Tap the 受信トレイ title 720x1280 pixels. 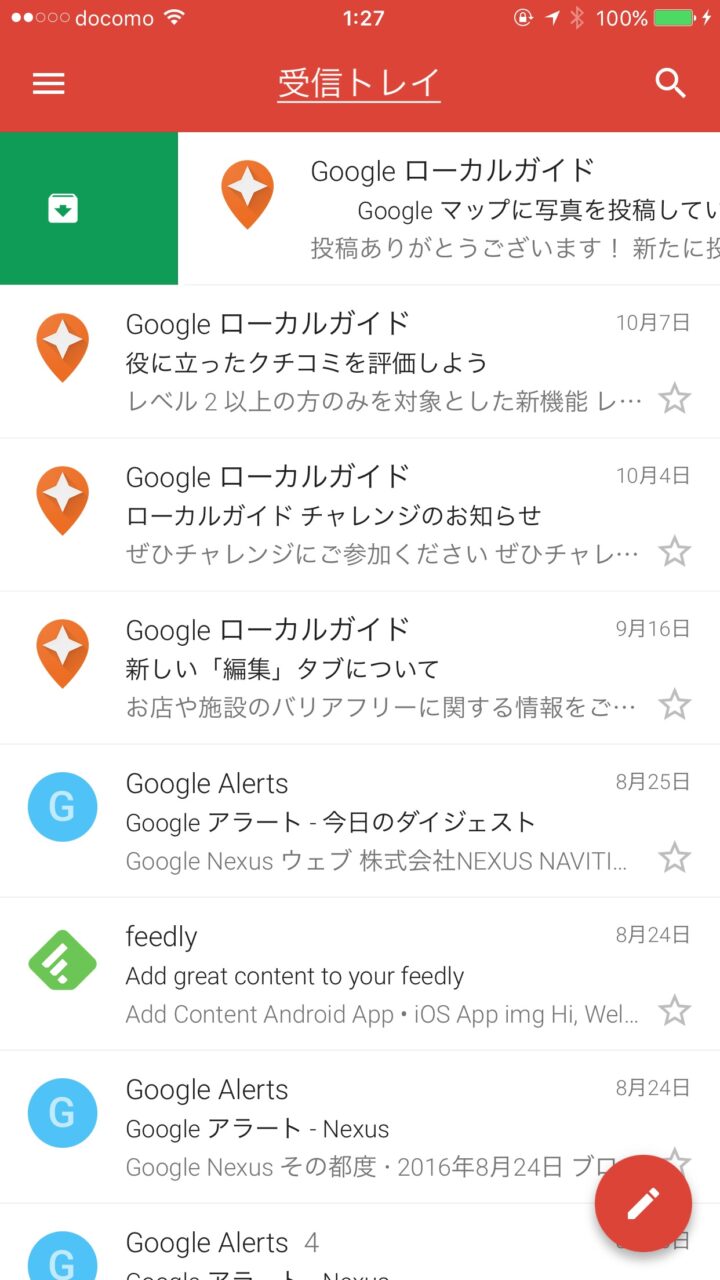[358, 84]
